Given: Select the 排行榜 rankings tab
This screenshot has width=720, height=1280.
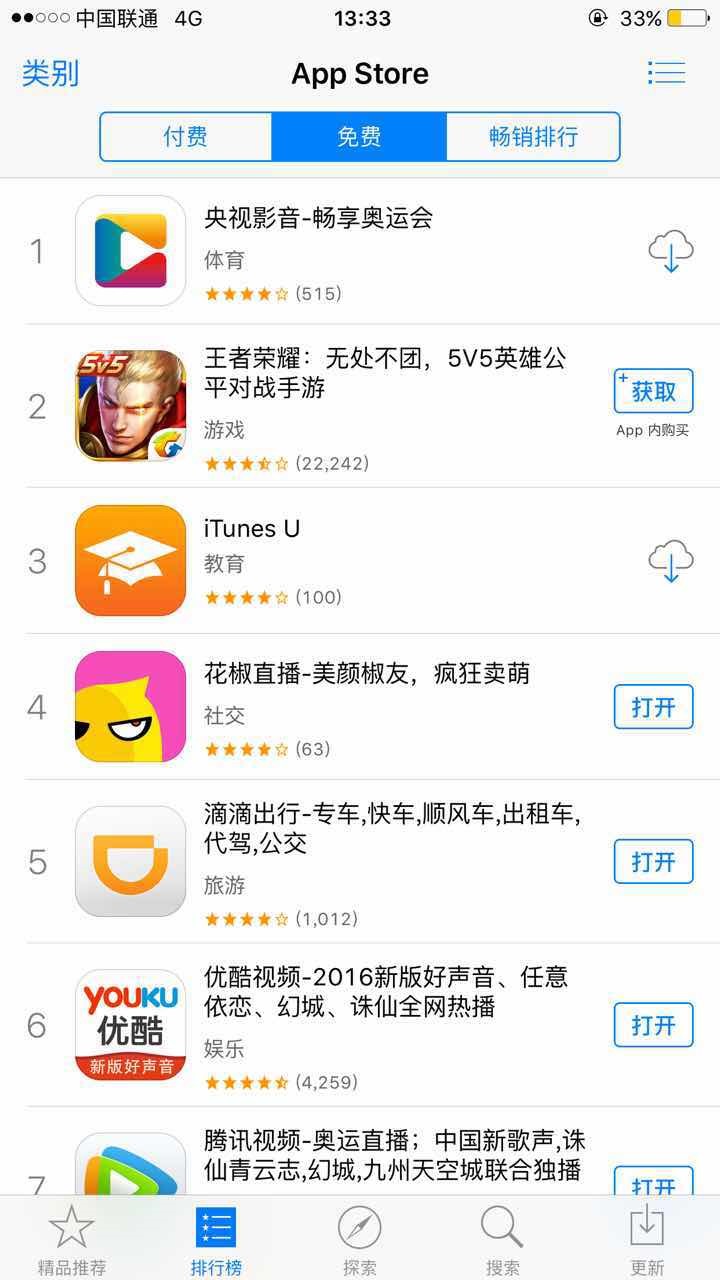Looking at the screenshot, I should 216,1240.
